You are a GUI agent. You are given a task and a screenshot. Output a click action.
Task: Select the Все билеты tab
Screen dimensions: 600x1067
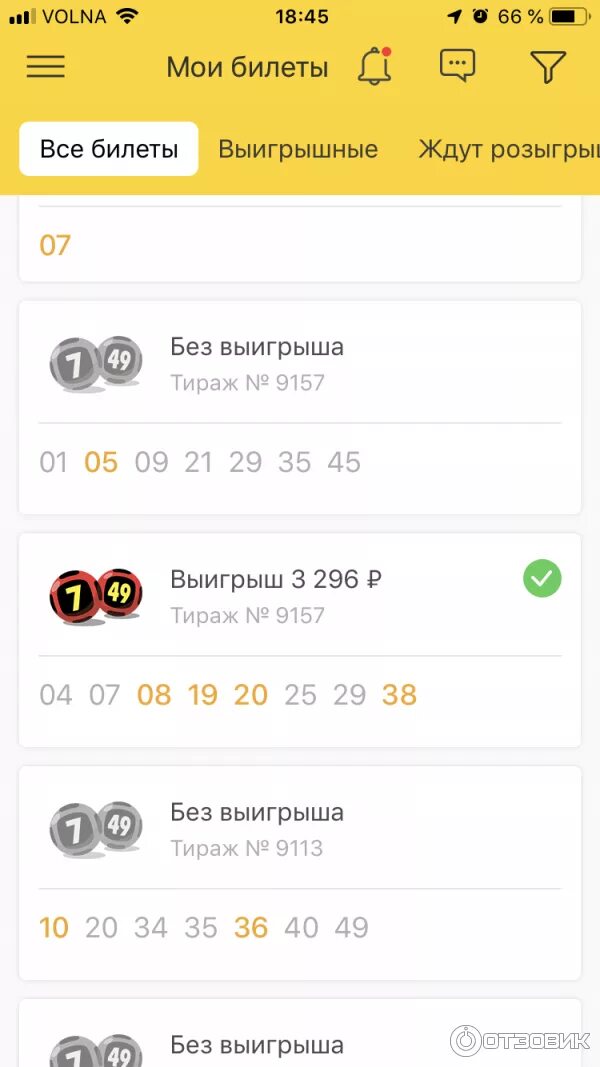tap(108, 149)
